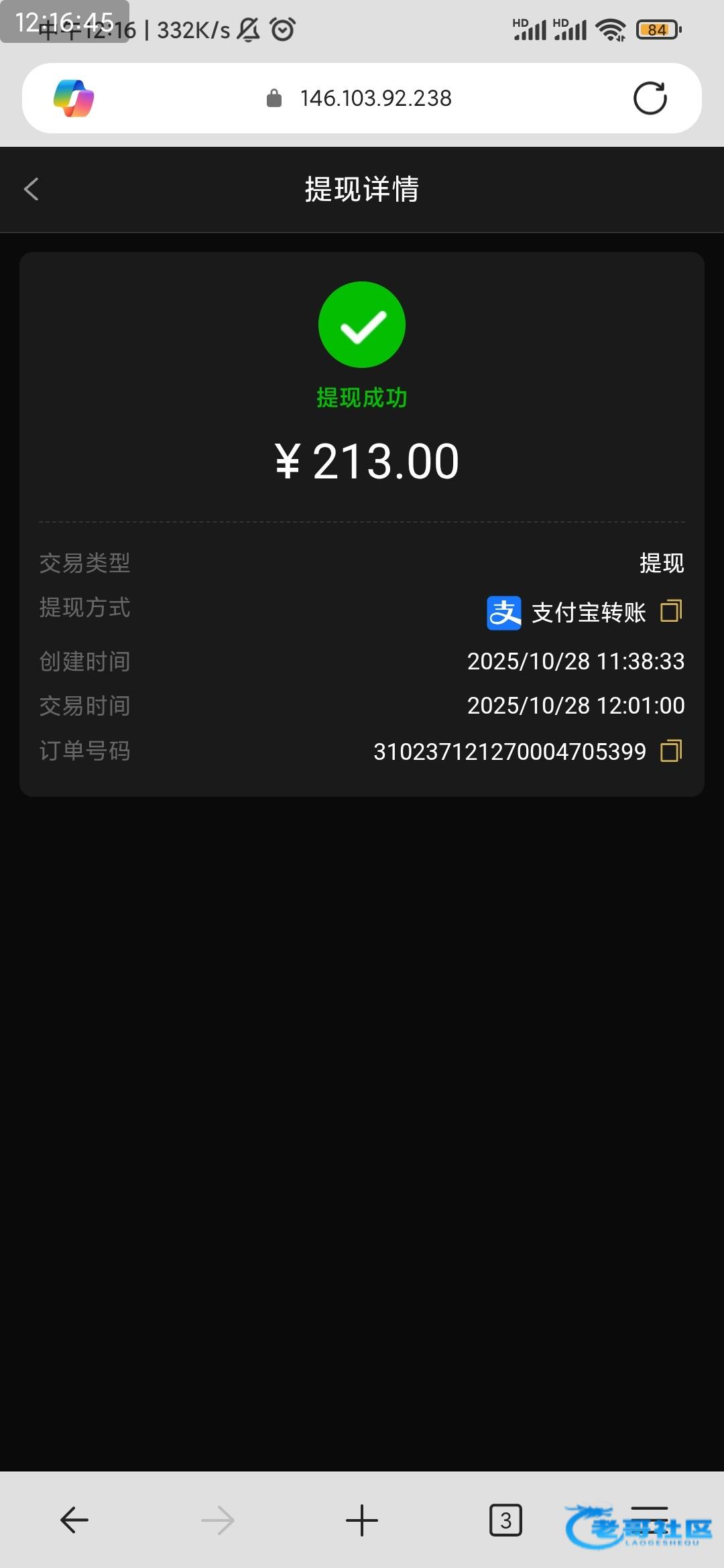Open a new browser tab
724x1568 pixels.
tap(362, 1520)
